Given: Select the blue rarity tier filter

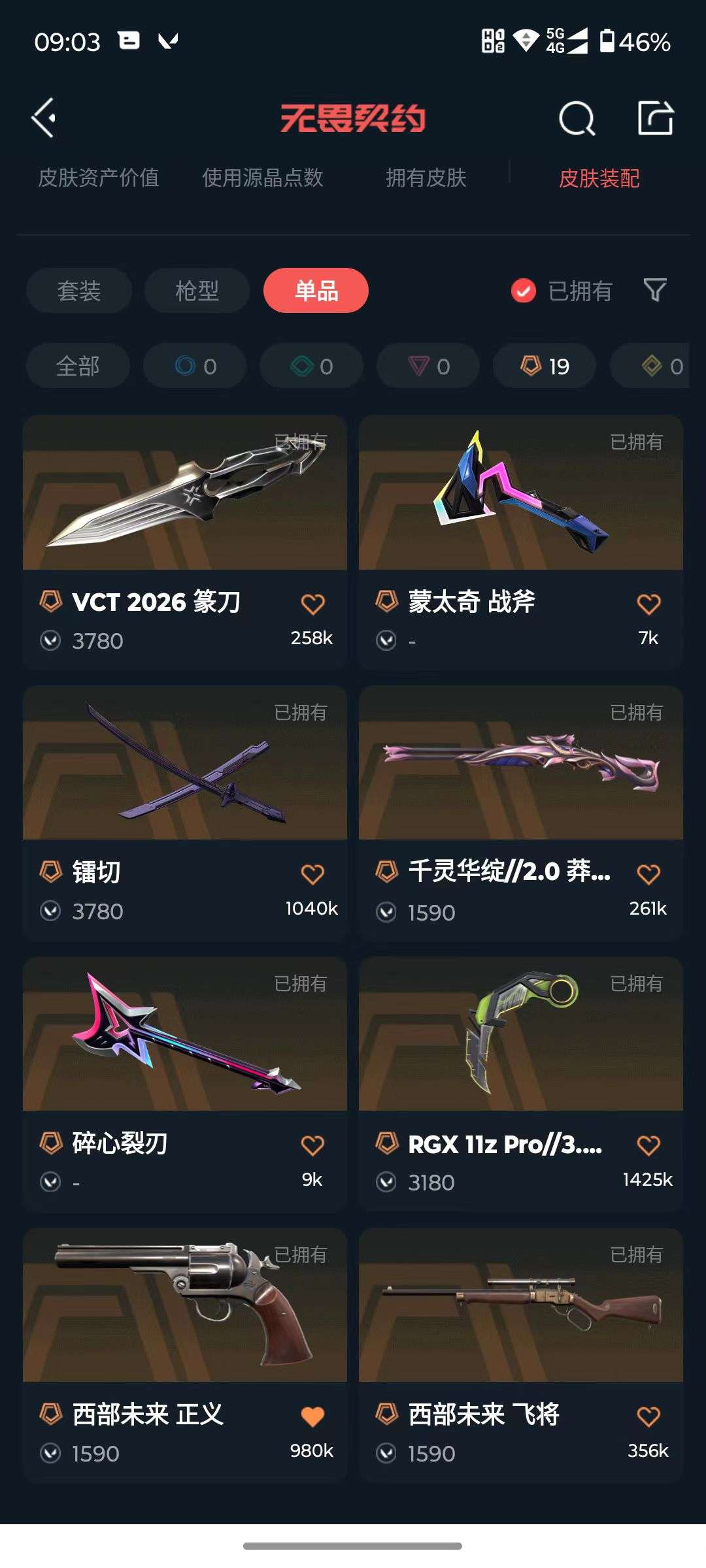Looking at the screenshot, I should [193, 366].
